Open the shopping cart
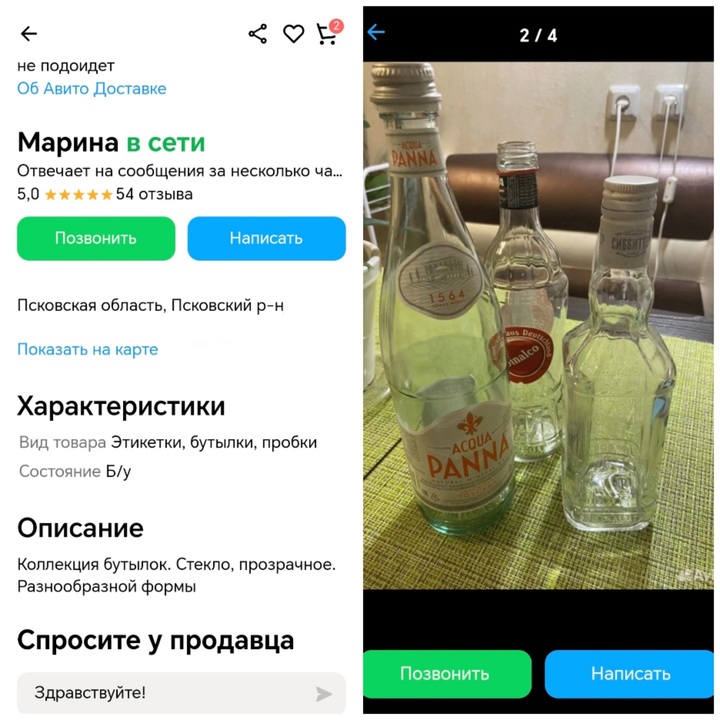Screen dimensions: 720x720 [x=327, y=34]
